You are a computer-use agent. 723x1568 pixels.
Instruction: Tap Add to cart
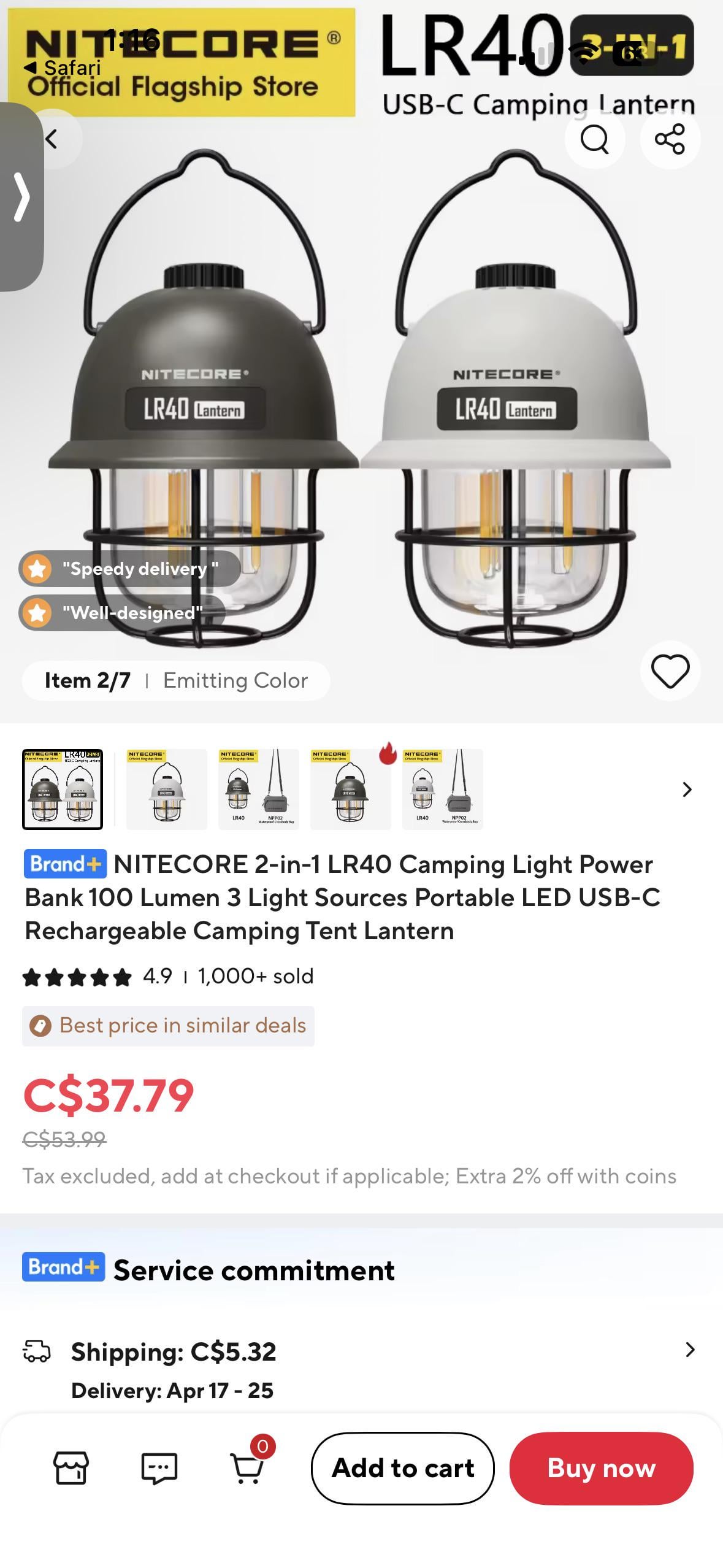click(402, 1468)
